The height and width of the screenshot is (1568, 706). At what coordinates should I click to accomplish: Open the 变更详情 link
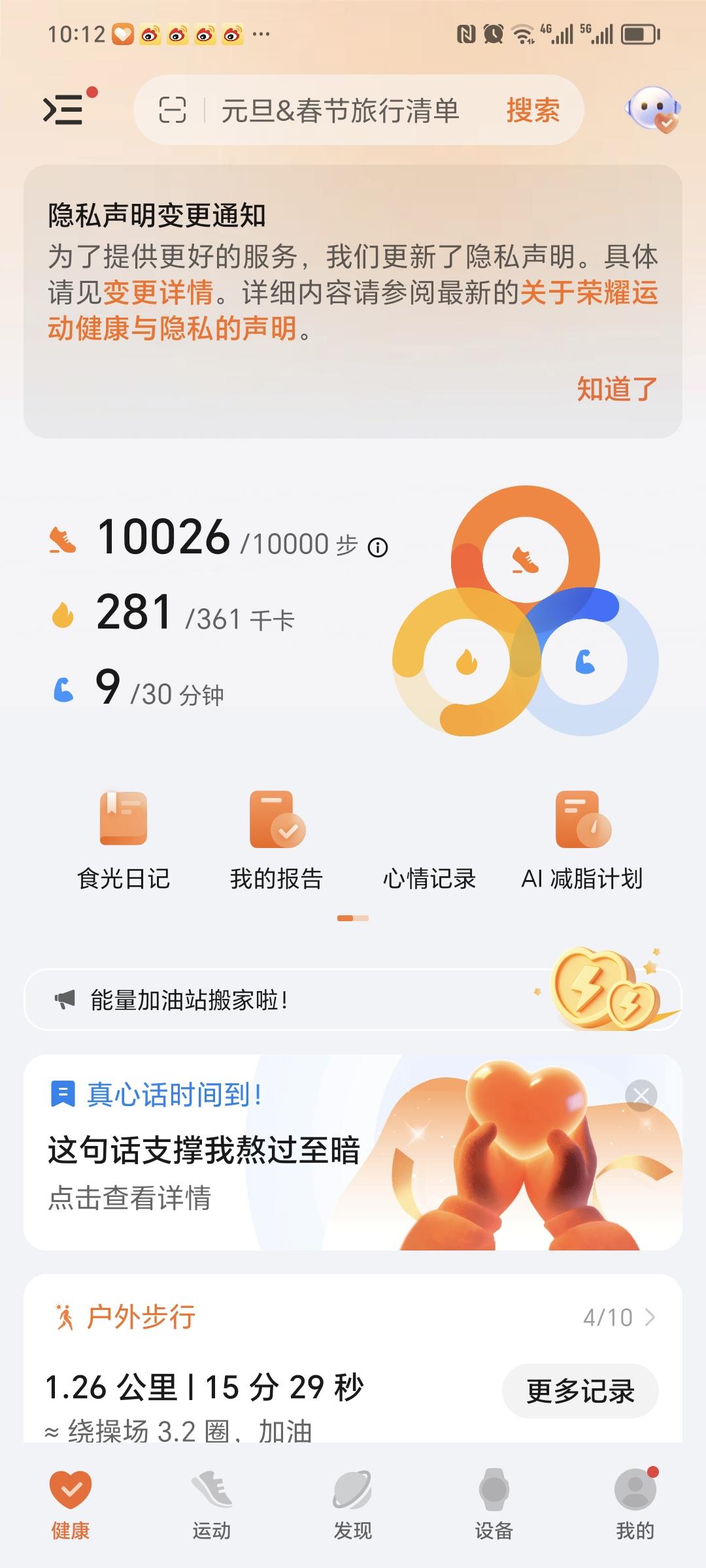coord(159,293)
